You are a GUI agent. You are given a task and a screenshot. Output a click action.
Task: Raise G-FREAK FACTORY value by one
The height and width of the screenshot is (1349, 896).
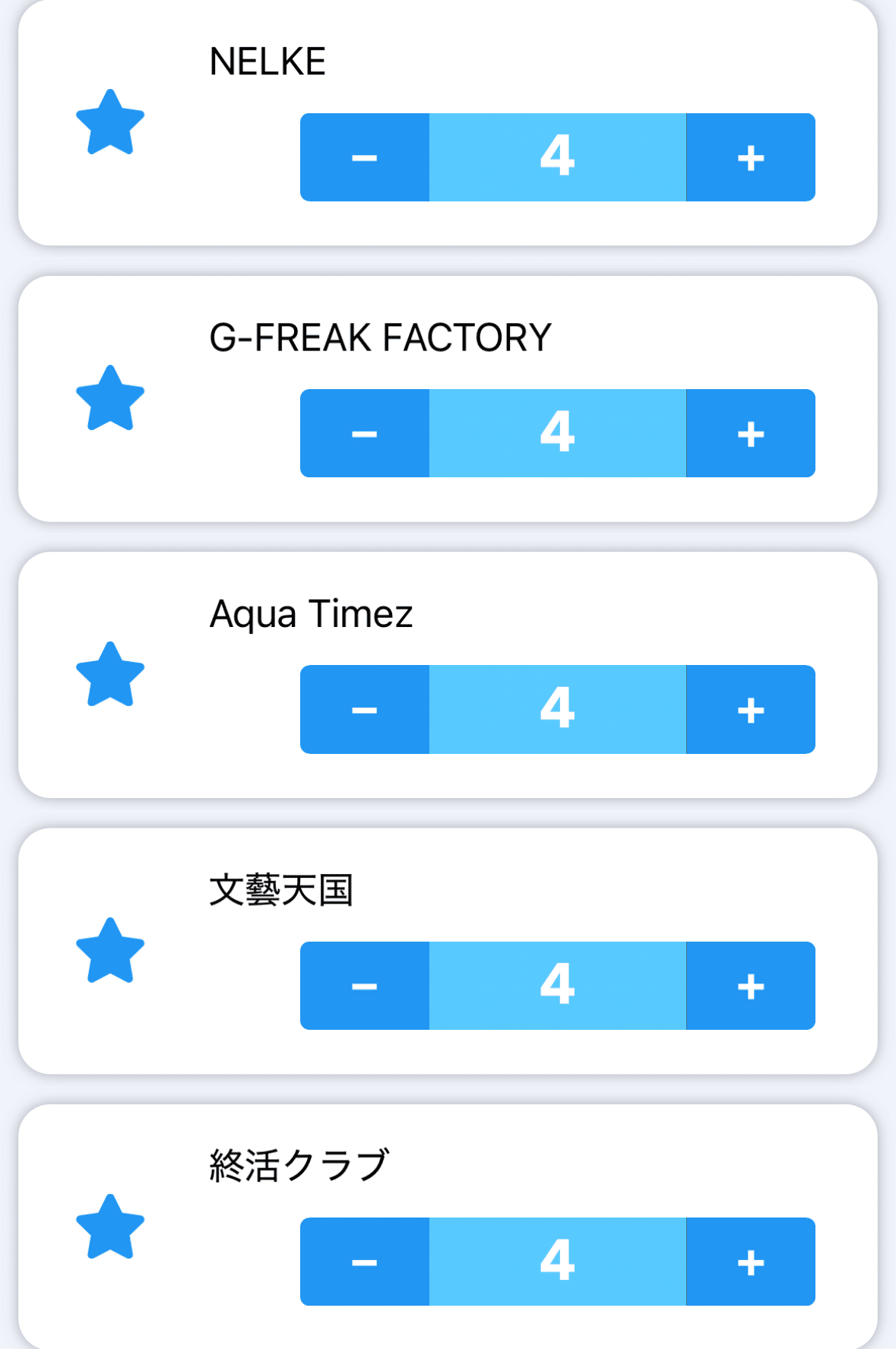click(751, 433)
